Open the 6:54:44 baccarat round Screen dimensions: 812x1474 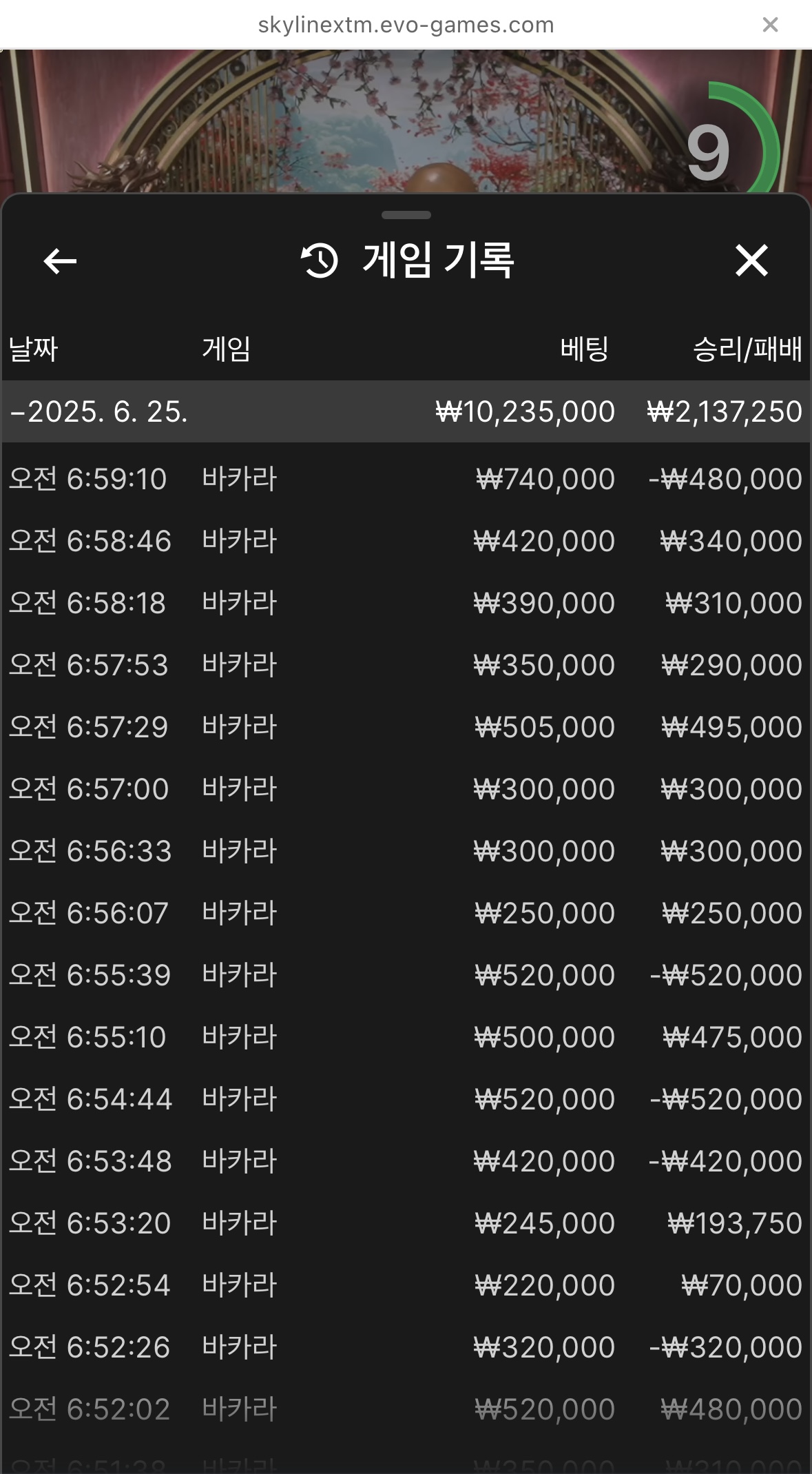tap(406, 1099)
